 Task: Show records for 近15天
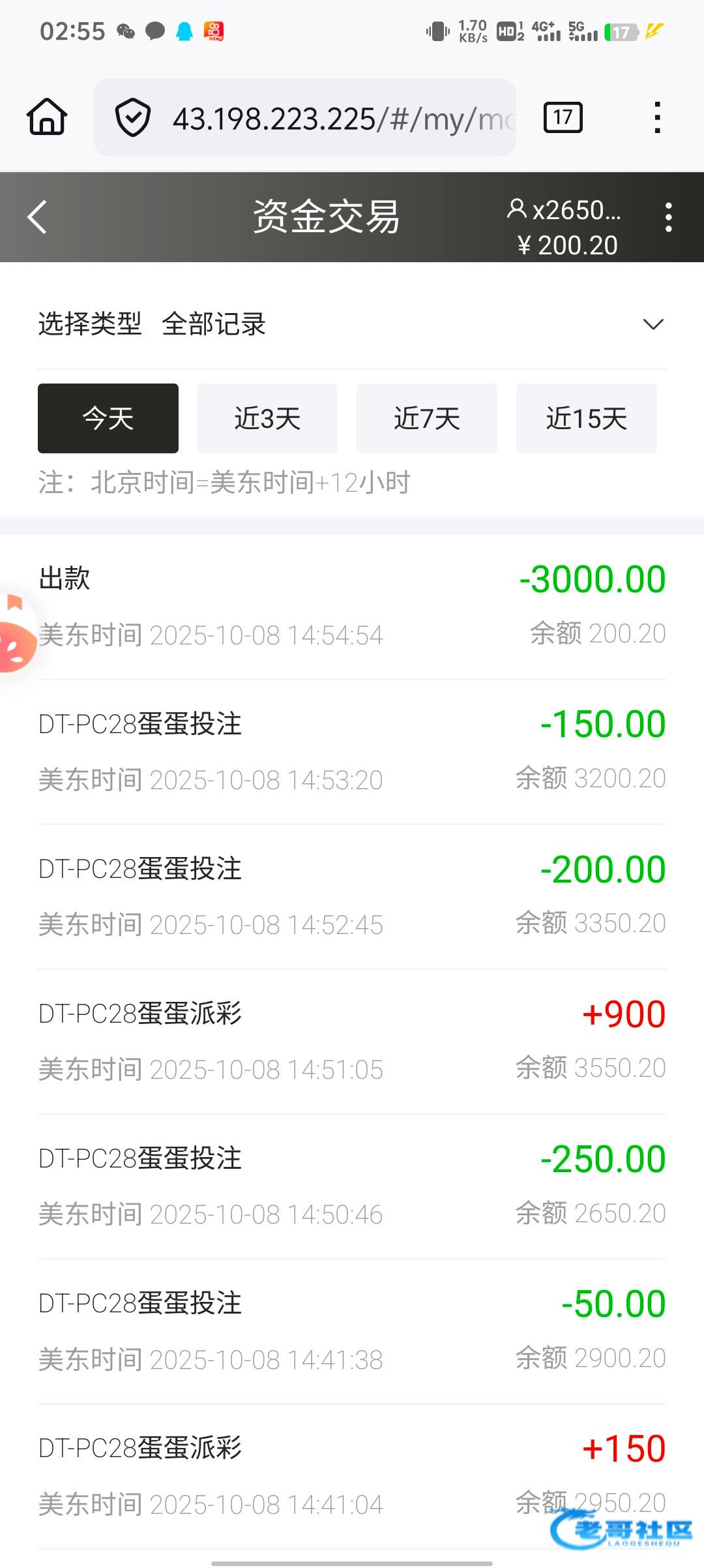[x=586, y=418]
